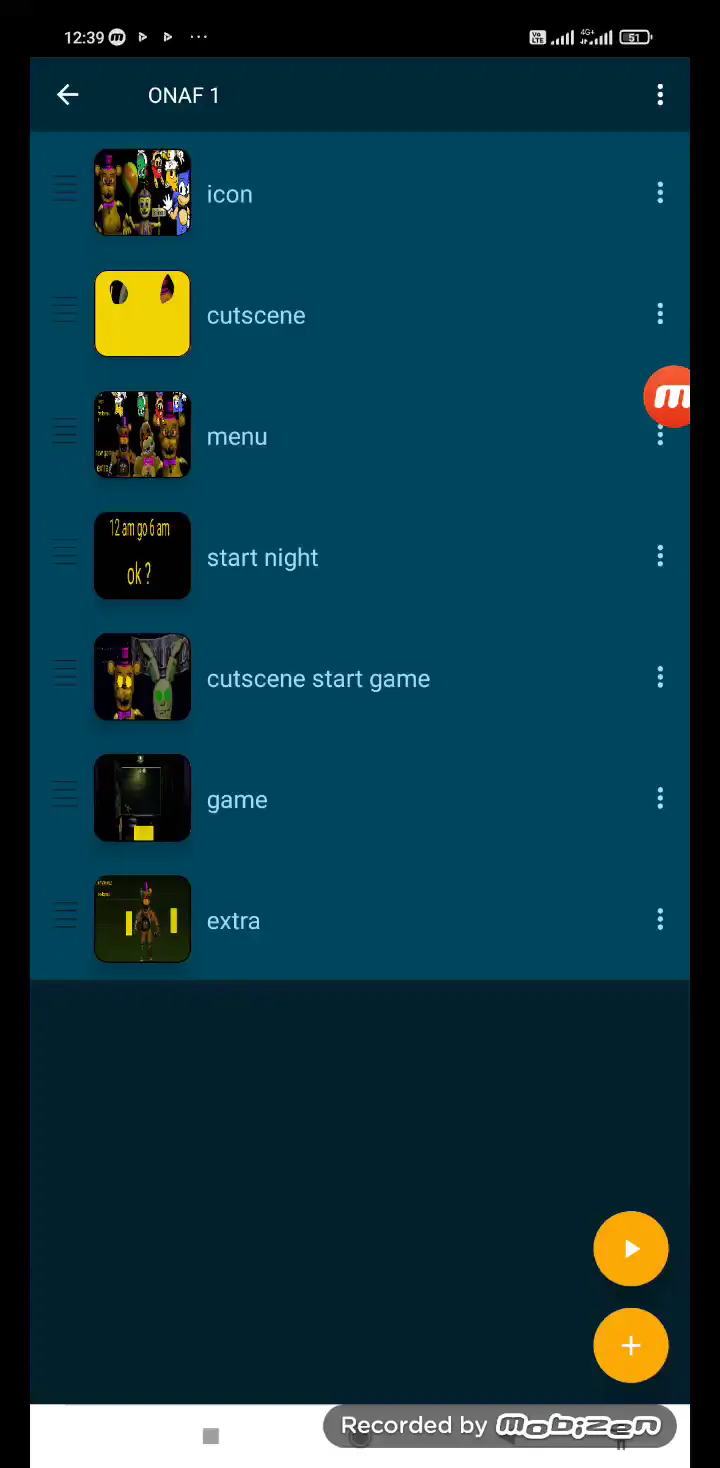Open options for the cutscene scene

click(660, 315)
